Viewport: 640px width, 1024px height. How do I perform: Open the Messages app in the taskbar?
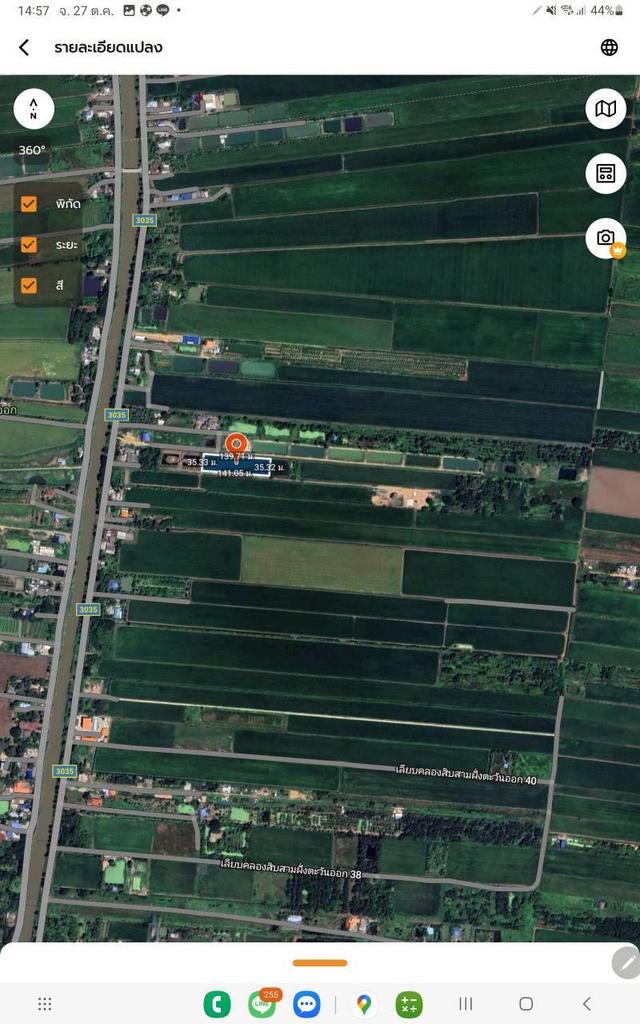(x=307, y=1003)
